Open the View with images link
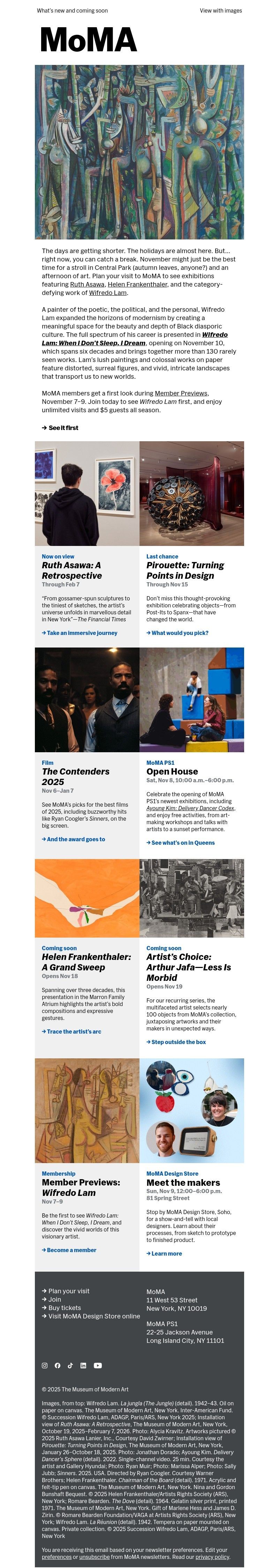The height and width of the screenshot is (1568, 279). pyautogui.click(x=221, y=10)
